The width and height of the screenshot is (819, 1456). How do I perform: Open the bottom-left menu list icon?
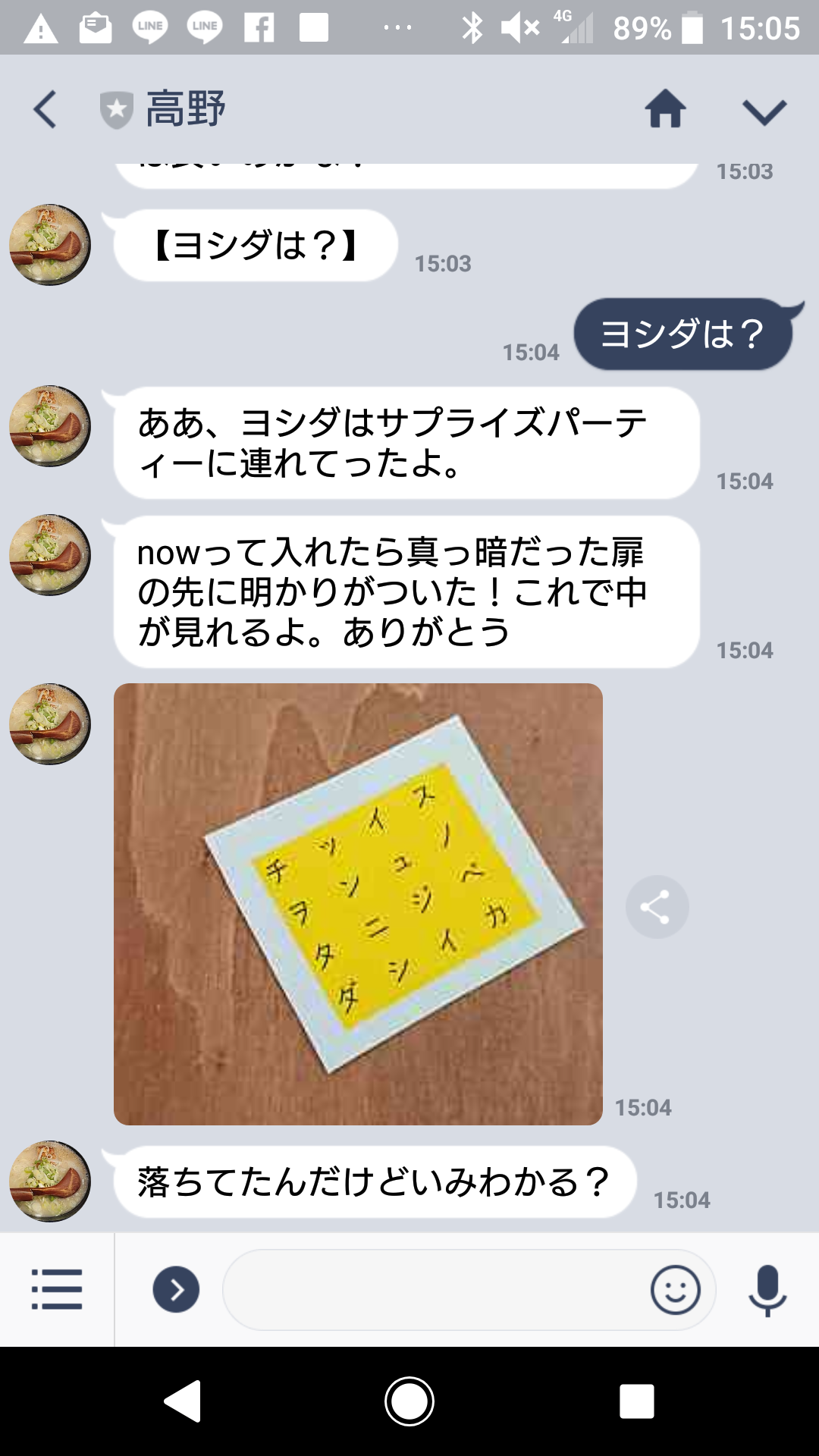pyautogui.click(x=57, y=1289)
